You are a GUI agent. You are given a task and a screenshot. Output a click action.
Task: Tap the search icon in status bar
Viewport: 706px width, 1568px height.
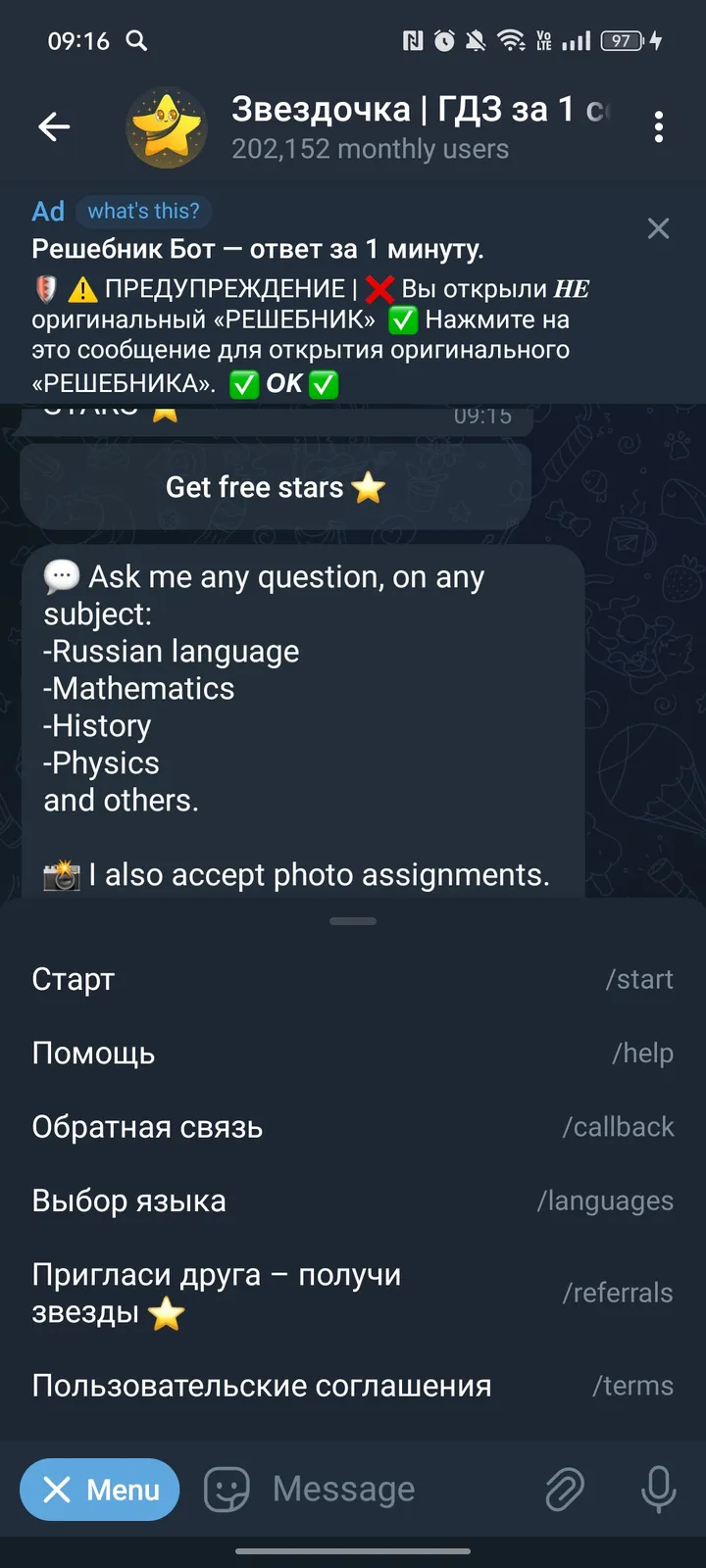pos(136,41)
